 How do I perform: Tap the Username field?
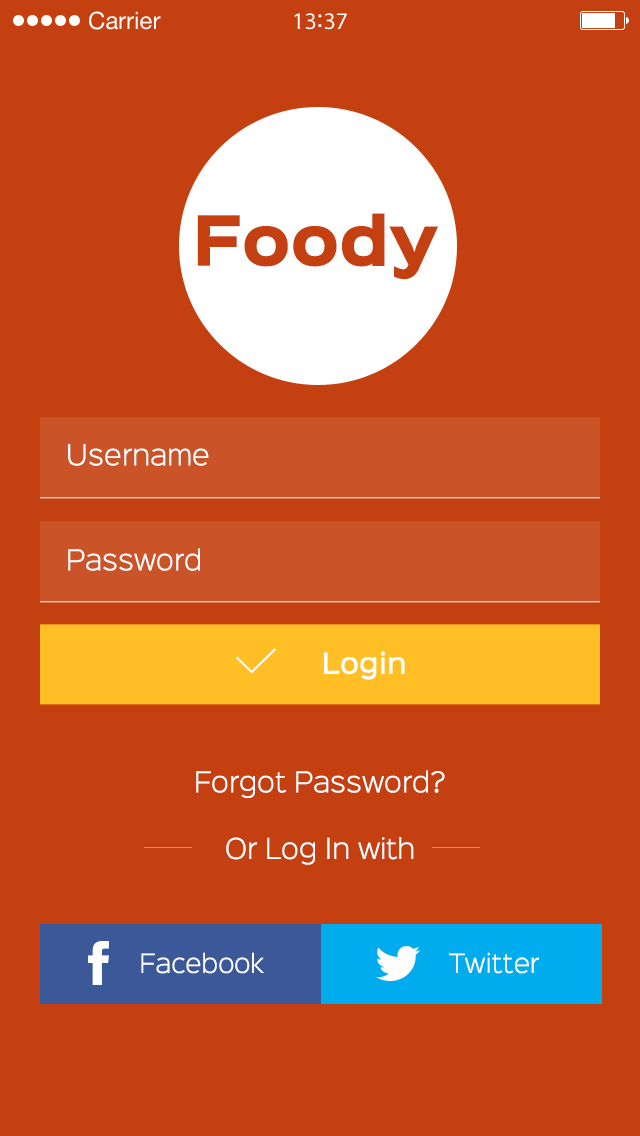click(x=320, y=457)
